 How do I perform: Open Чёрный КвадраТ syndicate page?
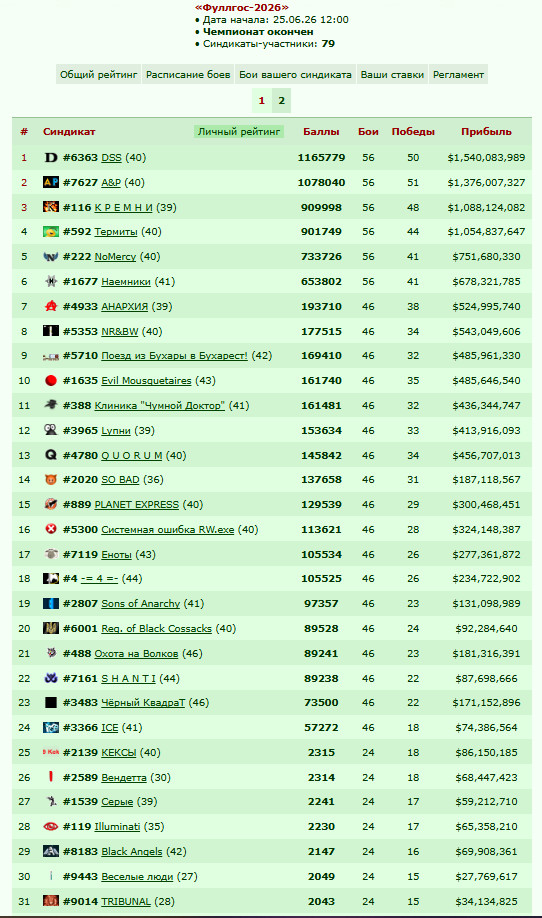(x=143, y=703)
